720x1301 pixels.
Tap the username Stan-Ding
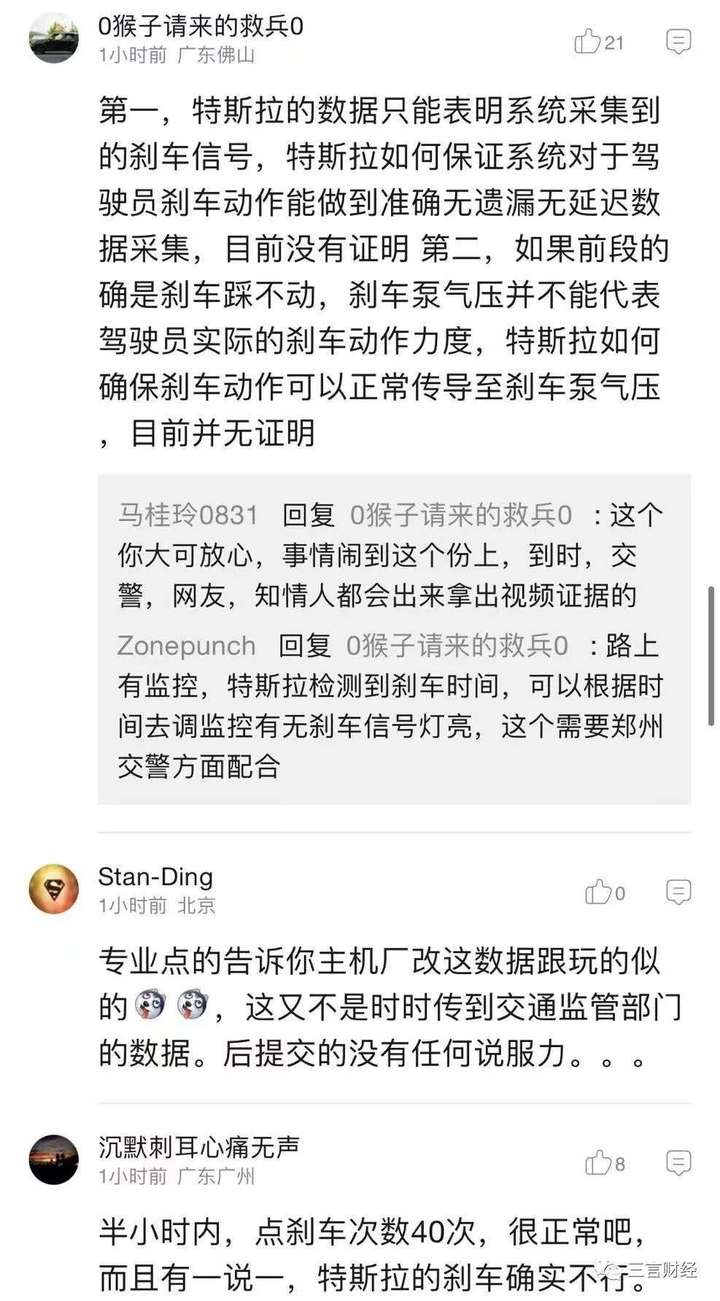click(155, 877)
